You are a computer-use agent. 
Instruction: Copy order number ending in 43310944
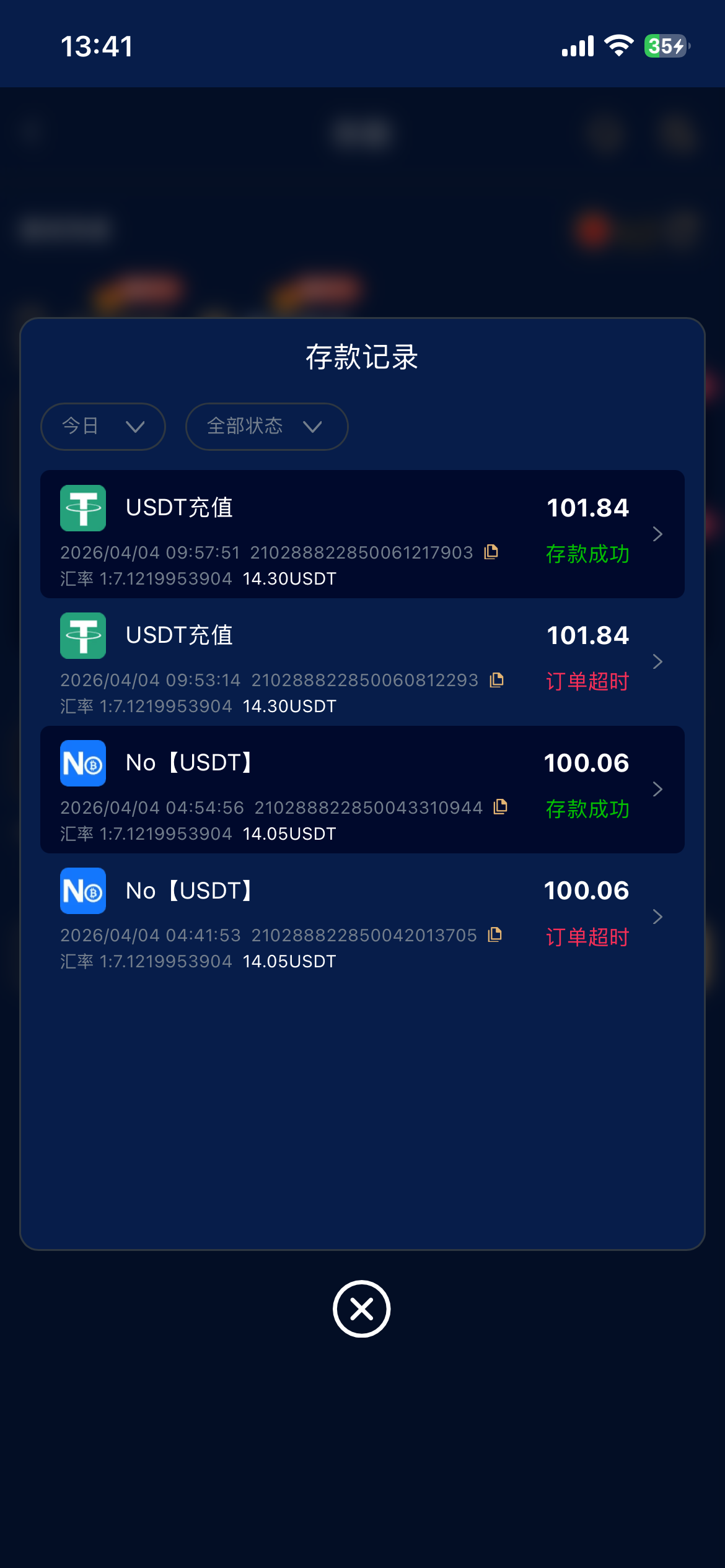point(501,807)
